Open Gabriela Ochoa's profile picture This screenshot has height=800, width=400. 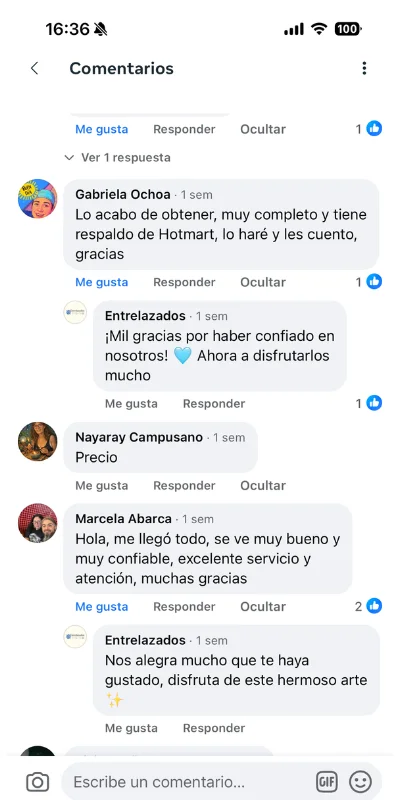tap(37, 198)
